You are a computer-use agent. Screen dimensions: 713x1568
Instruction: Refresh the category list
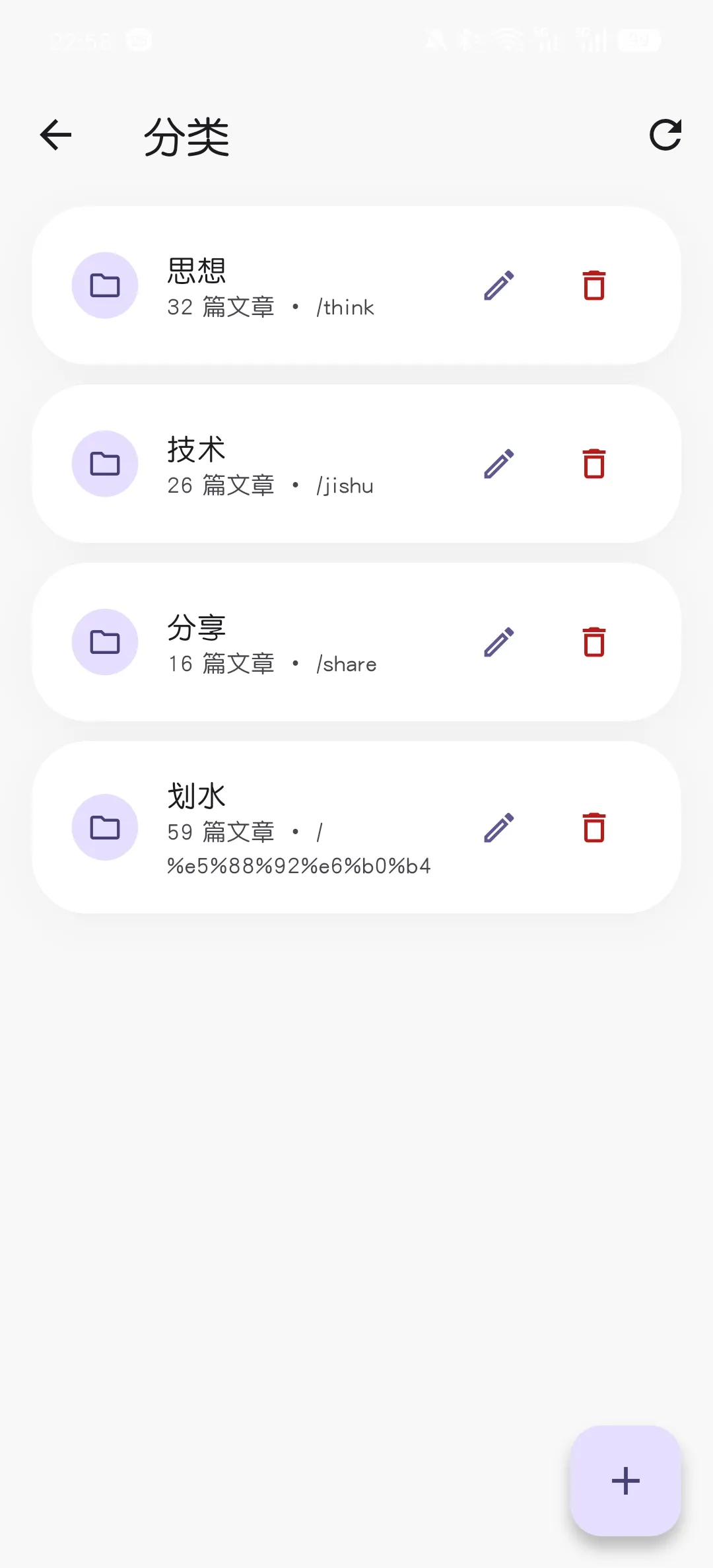tap(666, 135)
